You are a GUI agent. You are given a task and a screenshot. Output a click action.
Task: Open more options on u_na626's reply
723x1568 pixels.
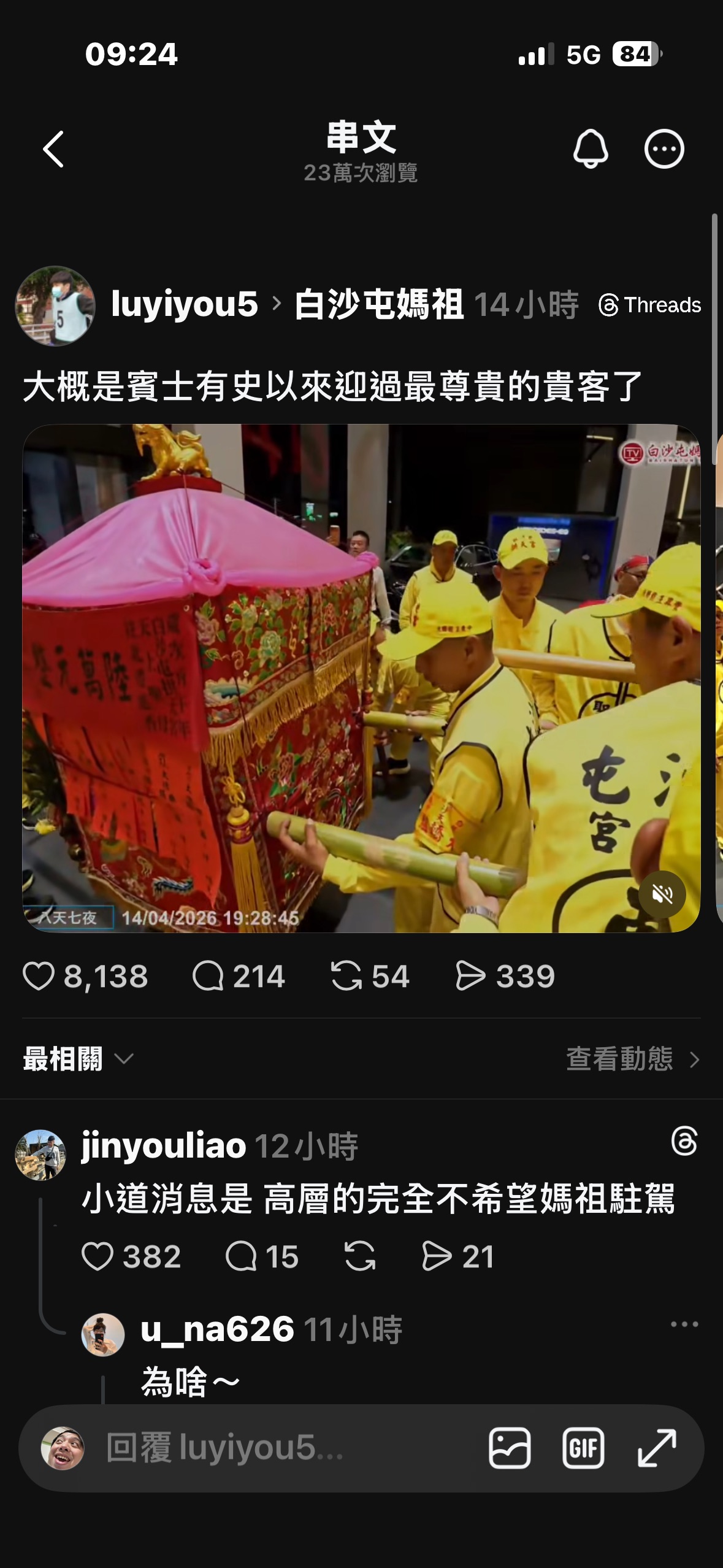684,1324
